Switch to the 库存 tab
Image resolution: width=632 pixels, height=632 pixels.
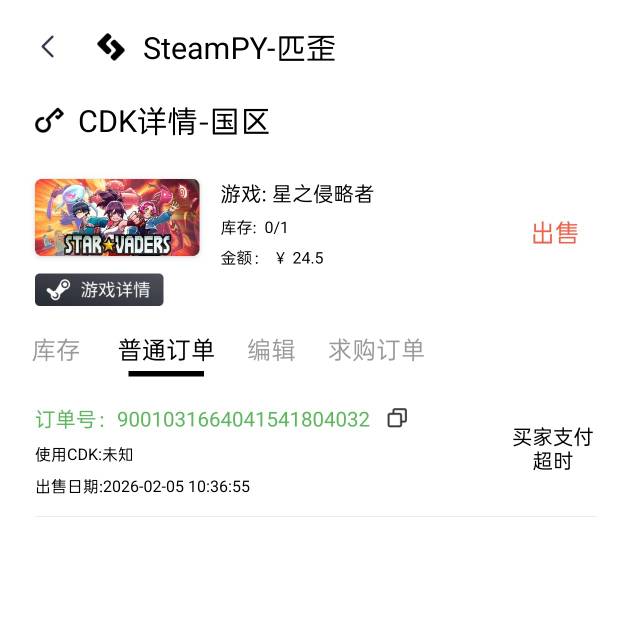tap(56, 350)
